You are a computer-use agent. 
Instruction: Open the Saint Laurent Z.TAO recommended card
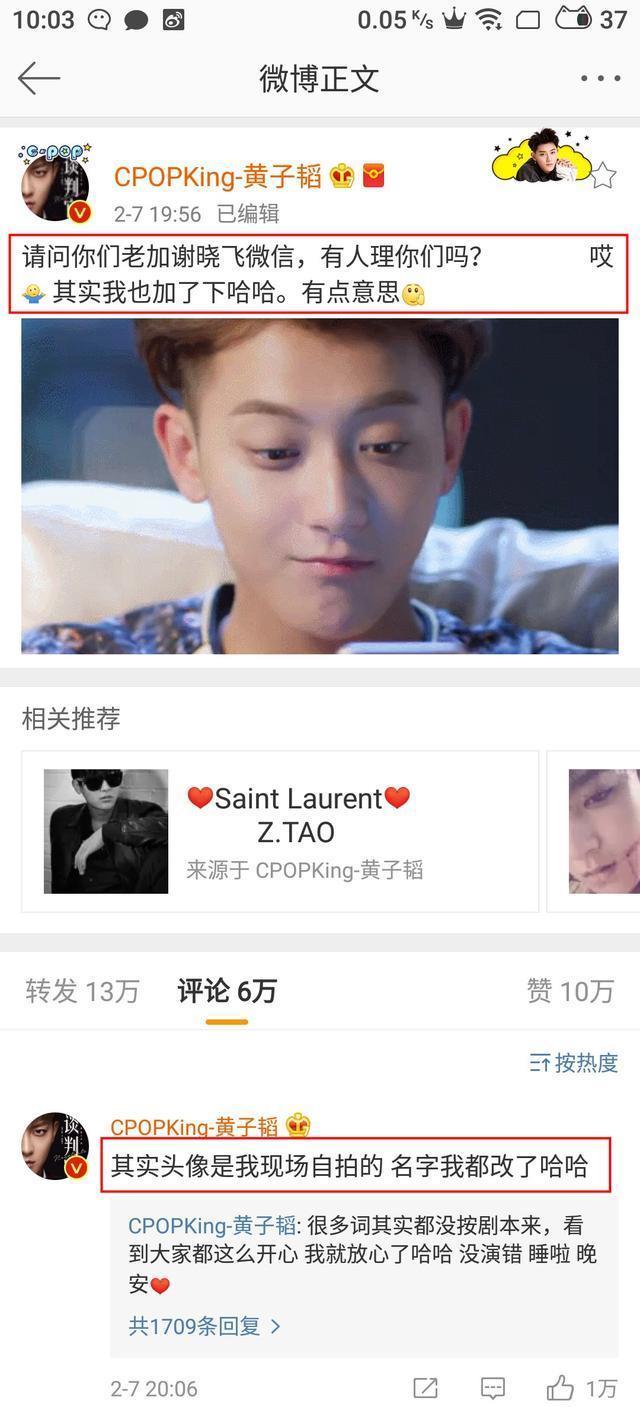pyautogui.click(x=280, y=831)
